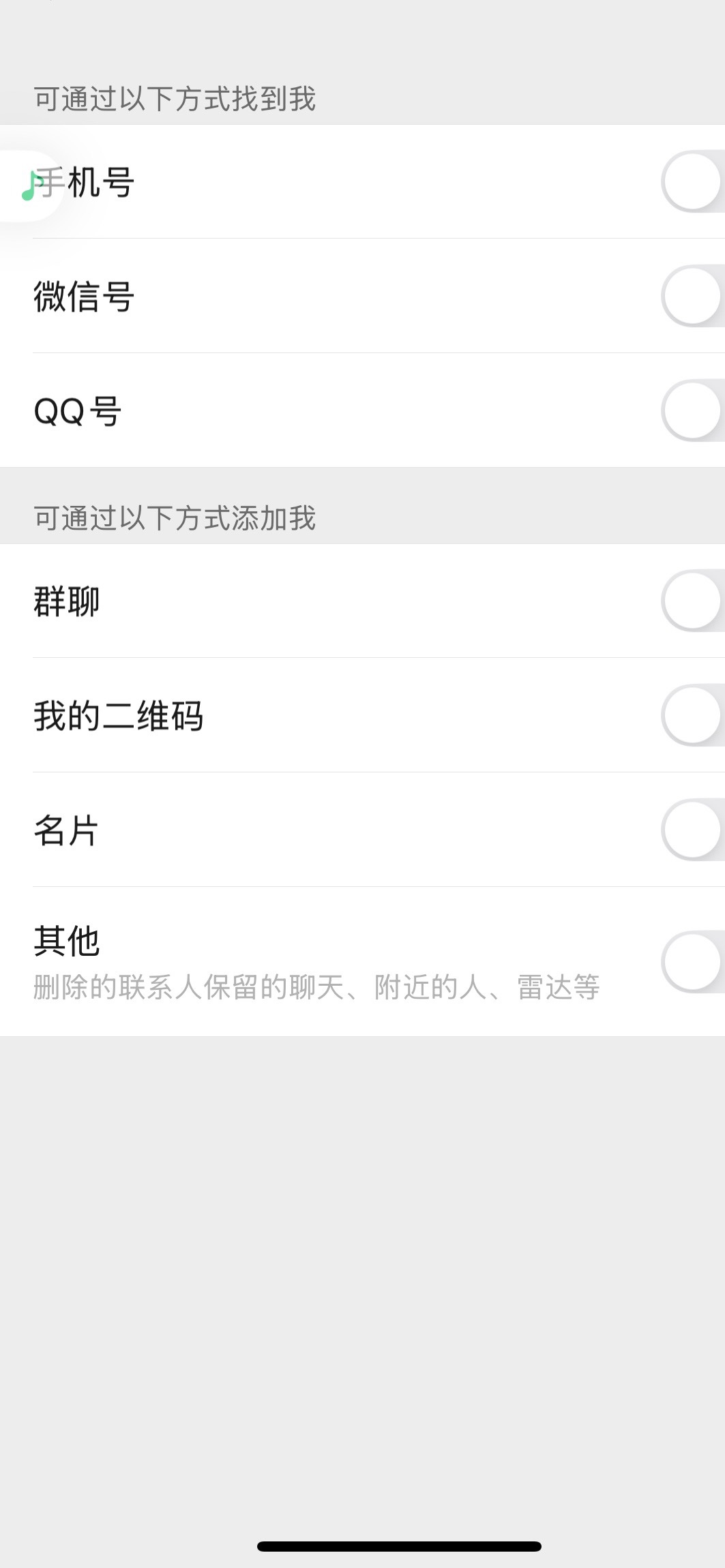Image resolution: width=725 pixels, height=1568 pixels.
Task: Toggle the 微信号 switch on
Action: [x=693, y=296]
